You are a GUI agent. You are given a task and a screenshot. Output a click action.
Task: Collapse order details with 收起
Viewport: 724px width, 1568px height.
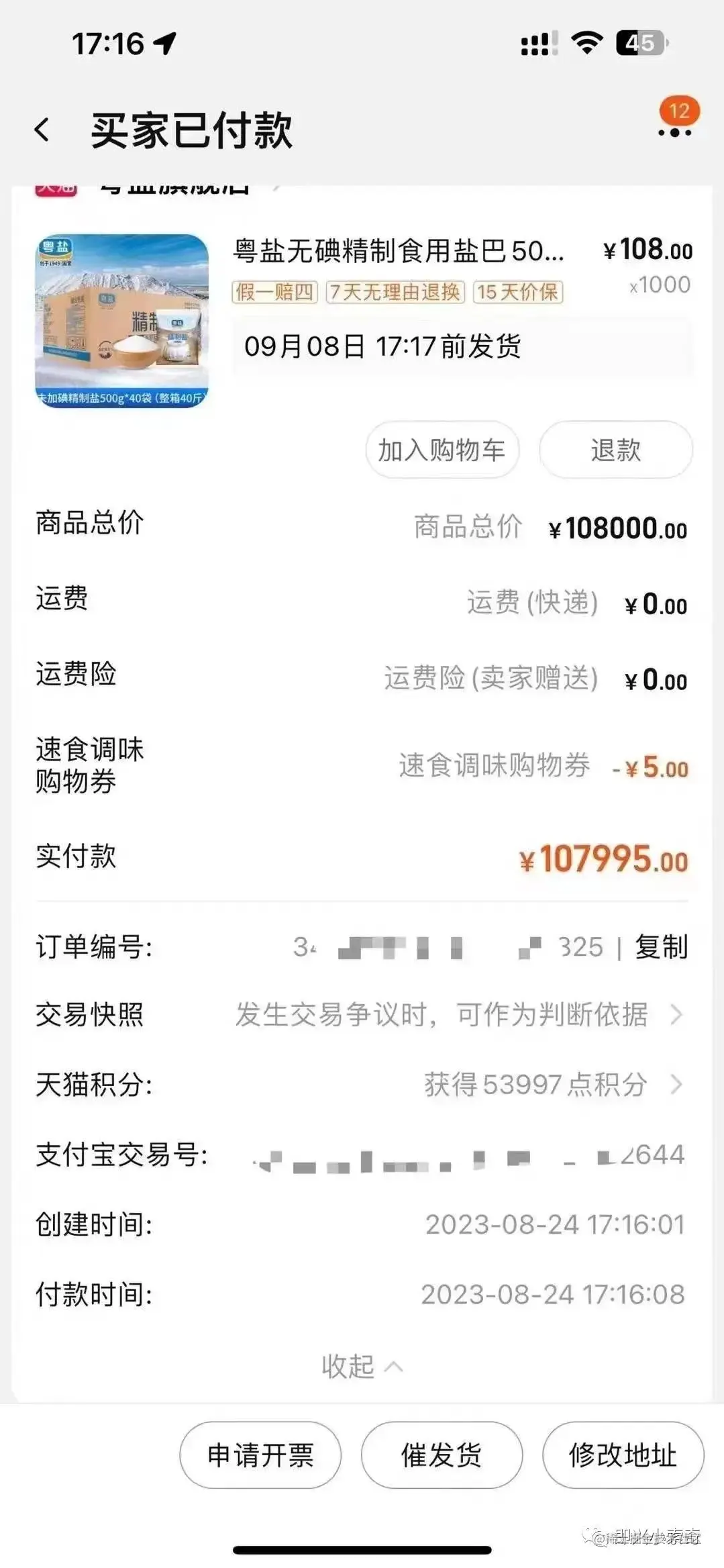tap(362, 1366)
